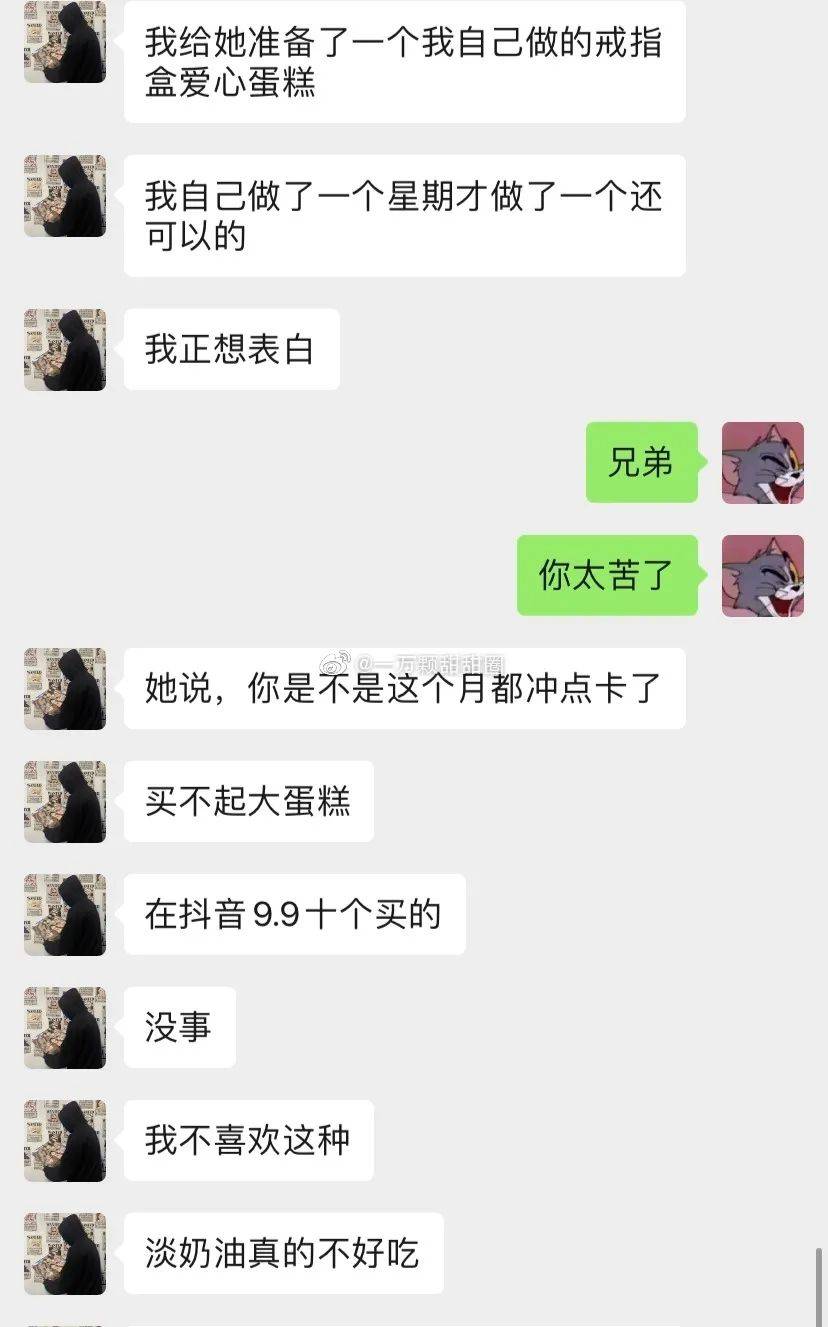This screenshot has height=1327, width=828.
Task: Tap the hooded avatar beside "买不起大蛋糕"
Action: [65, 801]
